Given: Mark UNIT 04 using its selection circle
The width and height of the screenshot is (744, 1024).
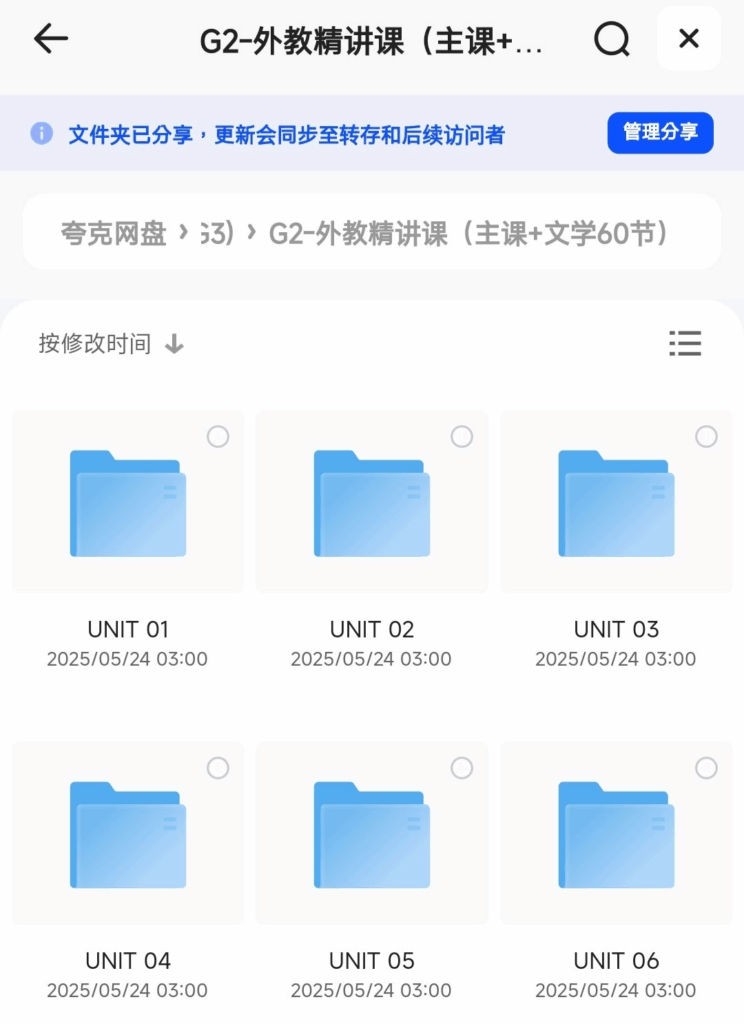Looking at the screenshot, I should click(x=218, y=768).
